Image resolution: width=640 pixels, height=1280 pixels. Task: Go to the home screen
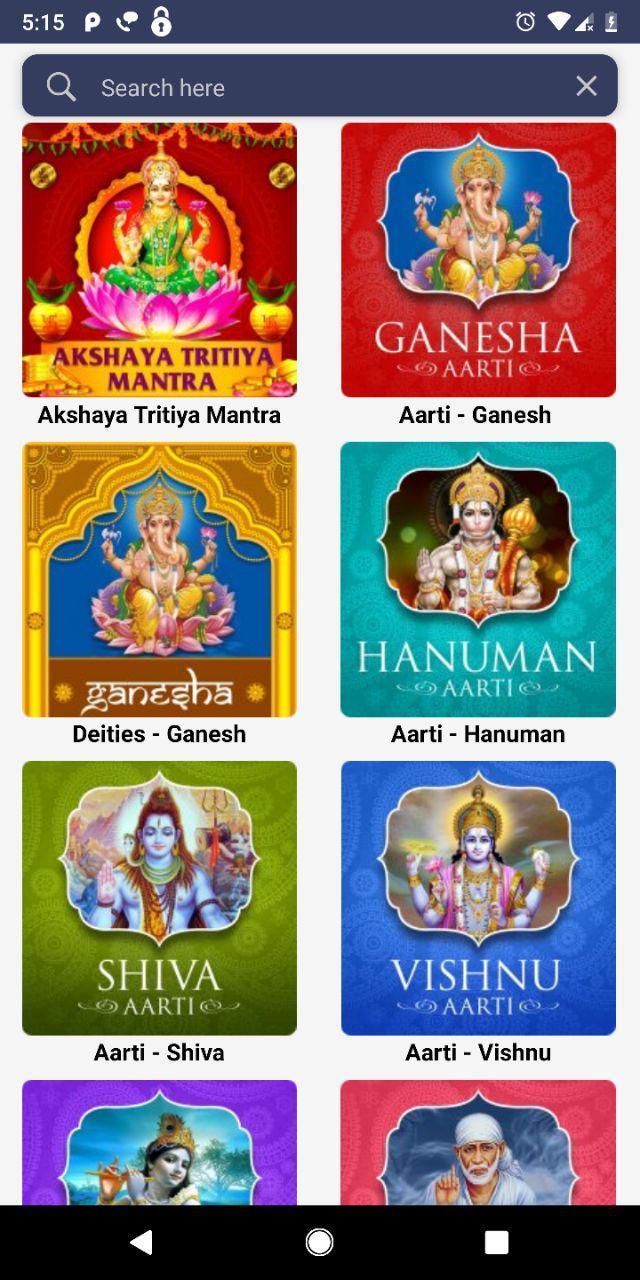(320, 1242)
